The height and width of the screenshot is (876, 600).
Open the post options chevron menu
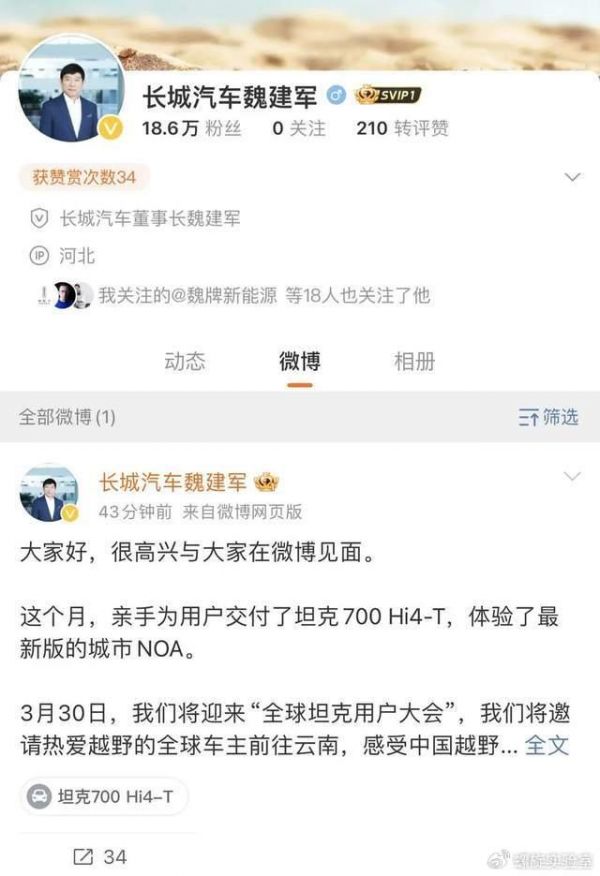(573, 475)
